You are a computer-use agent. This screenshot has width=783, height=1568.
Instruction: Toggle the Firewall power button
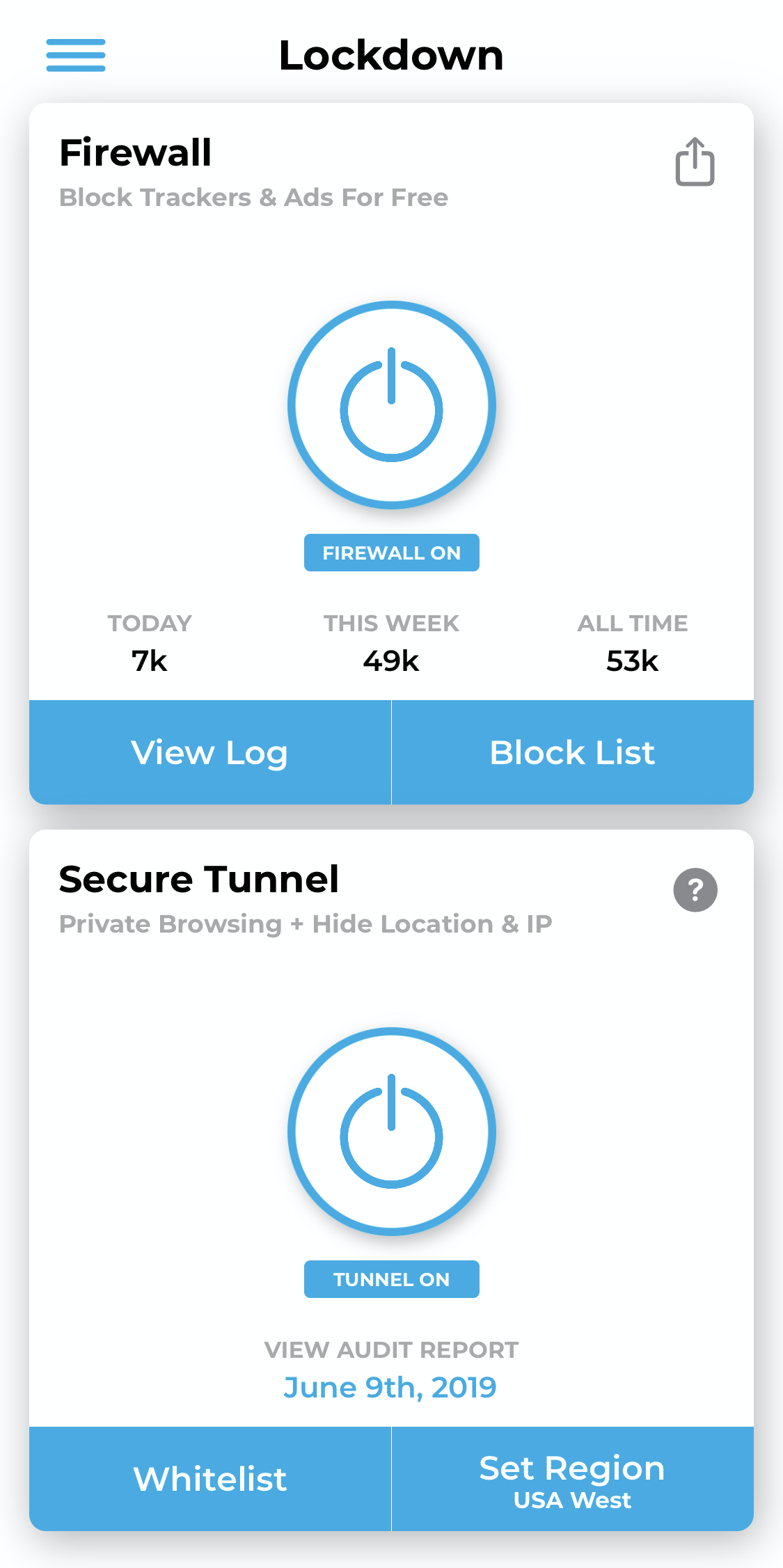click(x=392, y=405)
